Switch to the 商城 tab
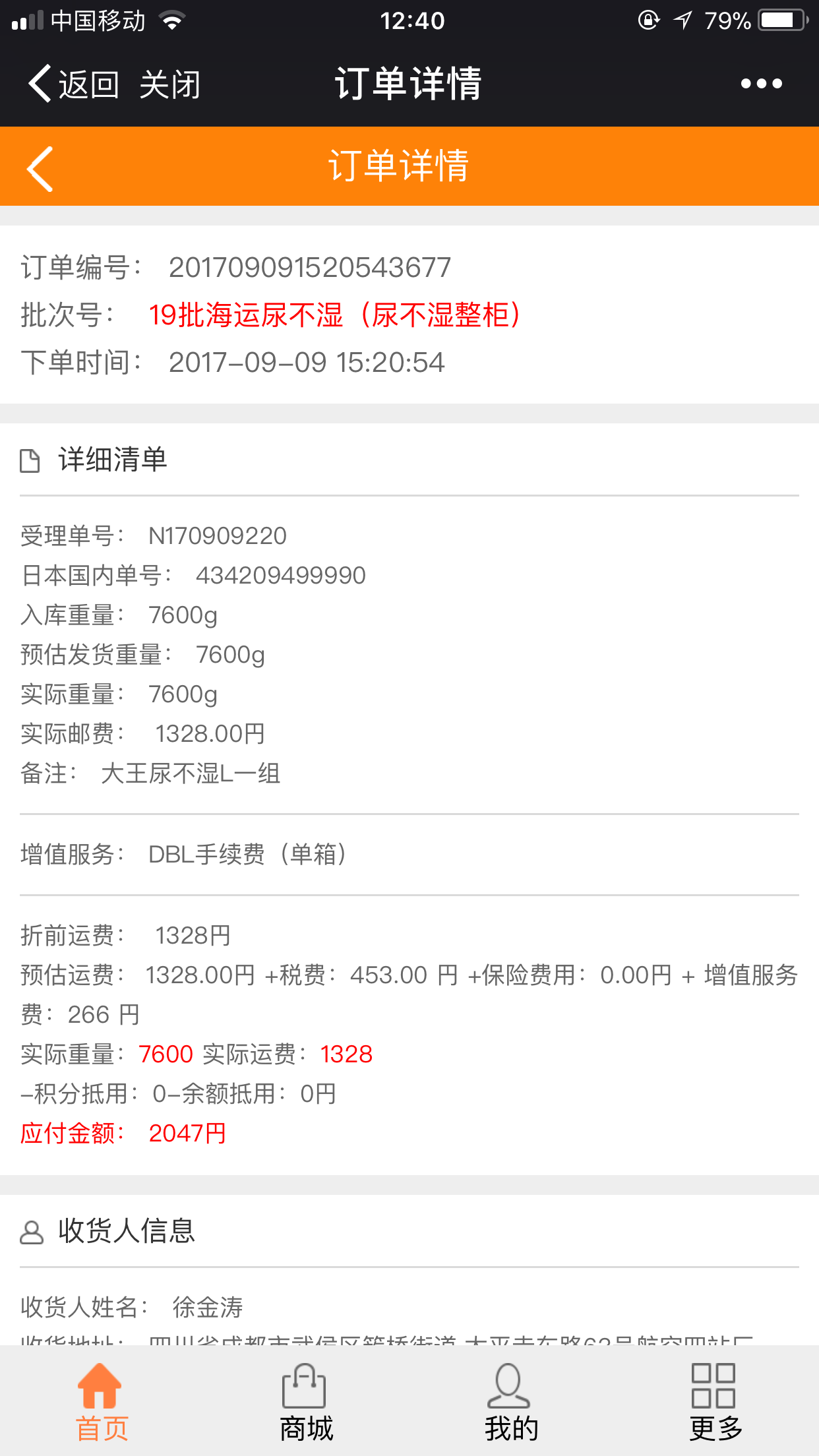Viewport: 819px width, 1456px height. [x=306, y=1402]
